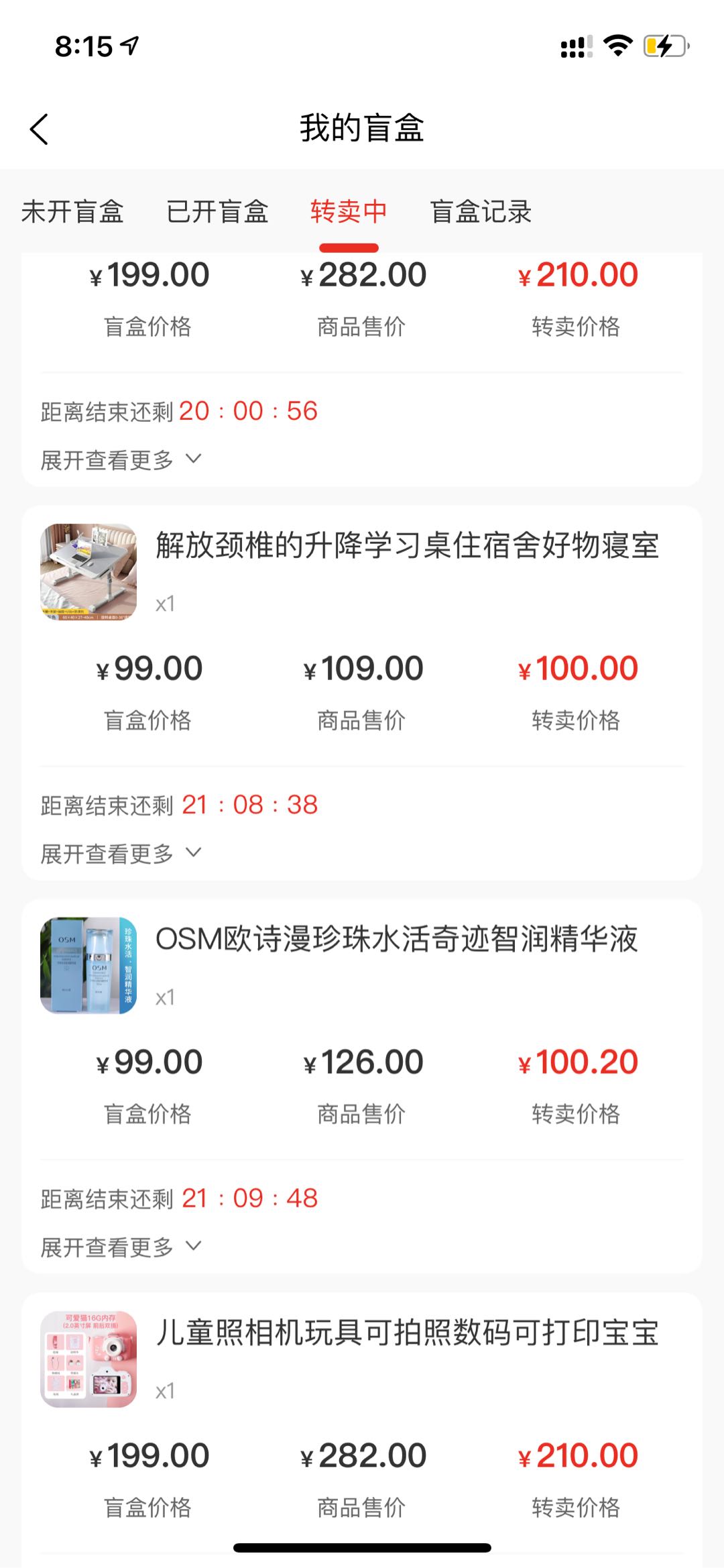The image size is (724, 1568).
Task: Expand 展开查看更多 under the OSM欧诗漫 item
Action: (121, 1247)
